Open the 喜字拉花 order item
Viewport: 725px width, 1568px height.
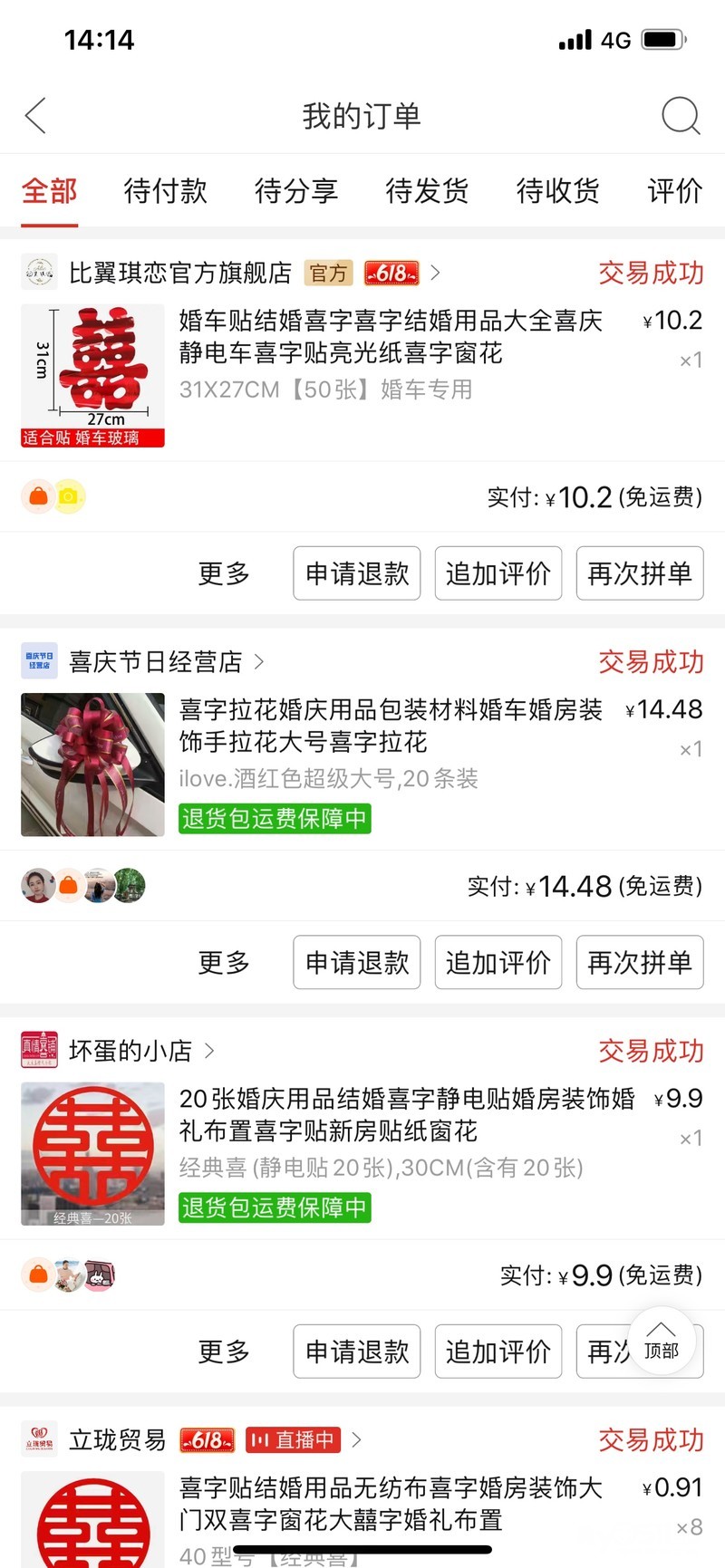point(390,743)
